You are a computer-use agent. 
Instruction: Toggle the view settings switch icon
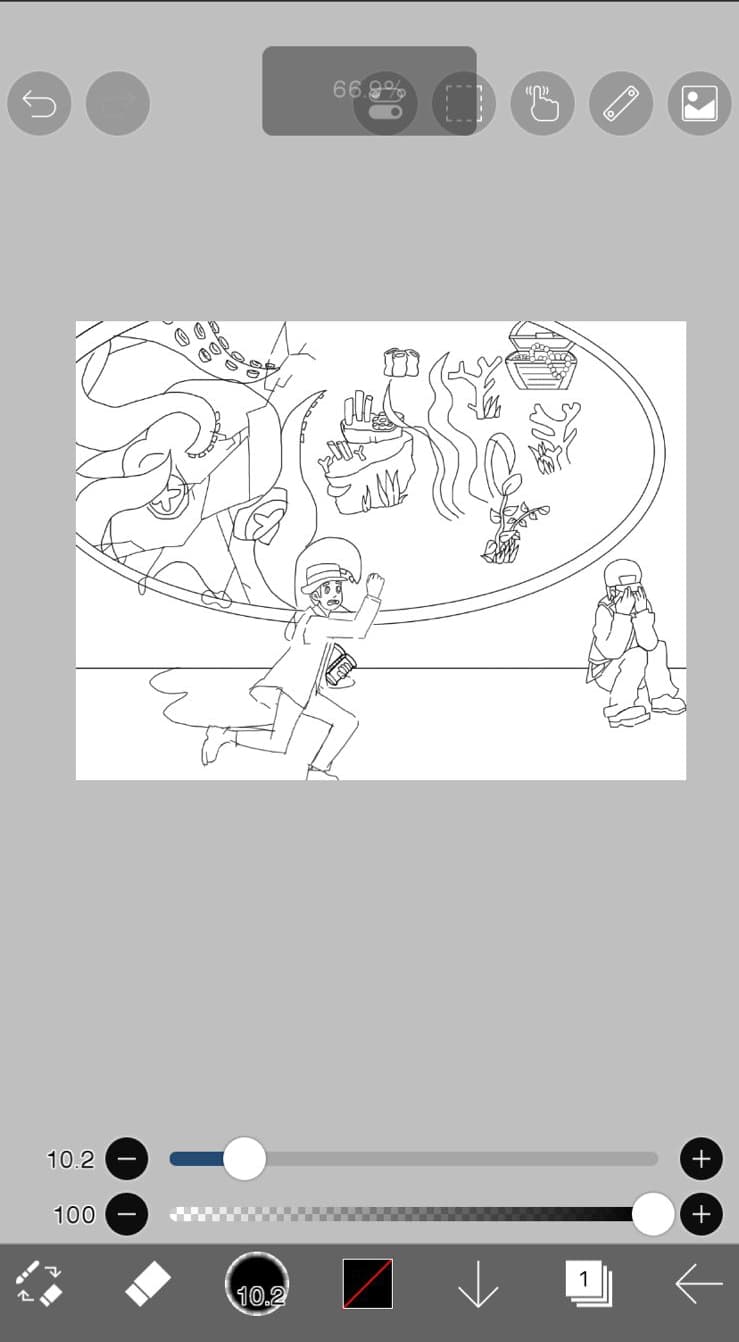(385, 103)
